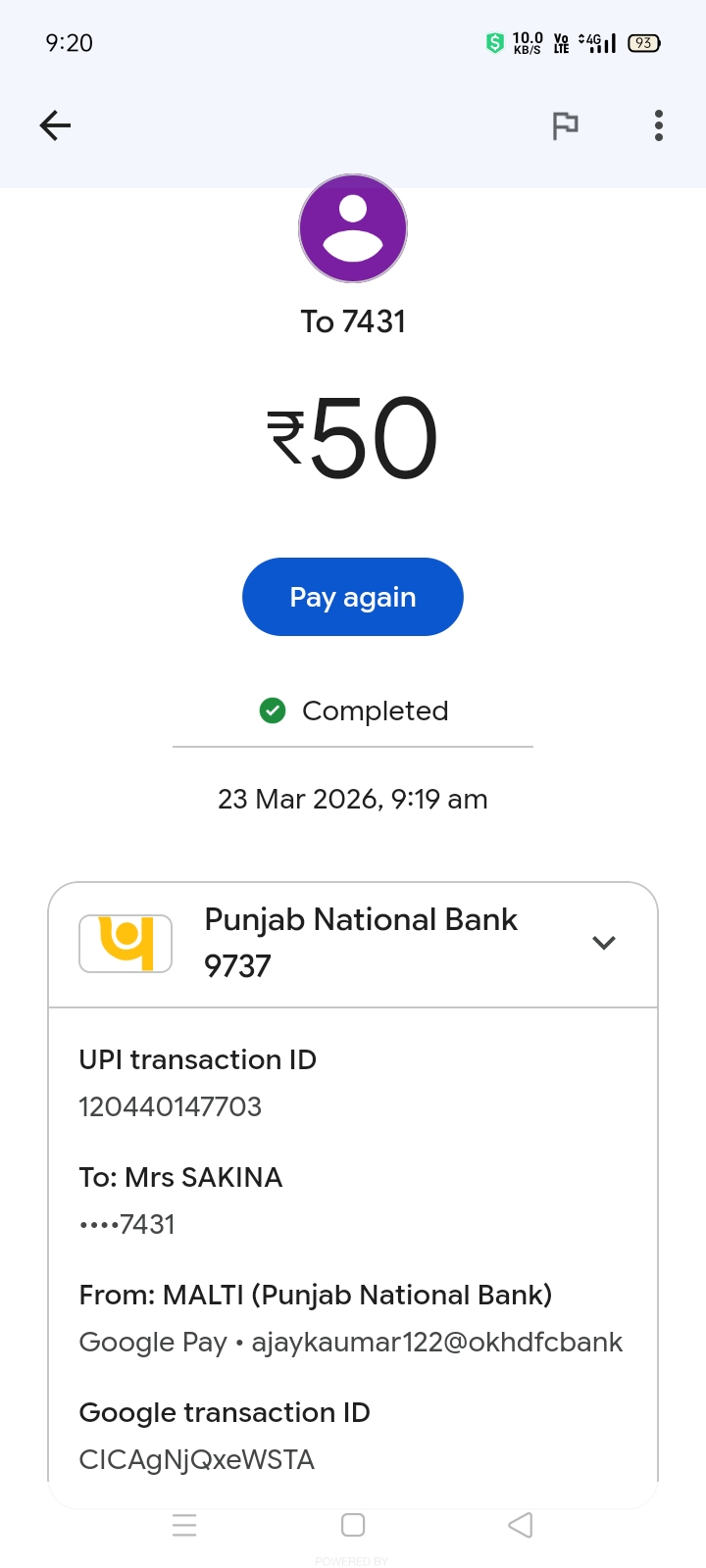706x1568 pixels.
Task: Report this transaction with the flag icon
Action: [x=565, y=125]
